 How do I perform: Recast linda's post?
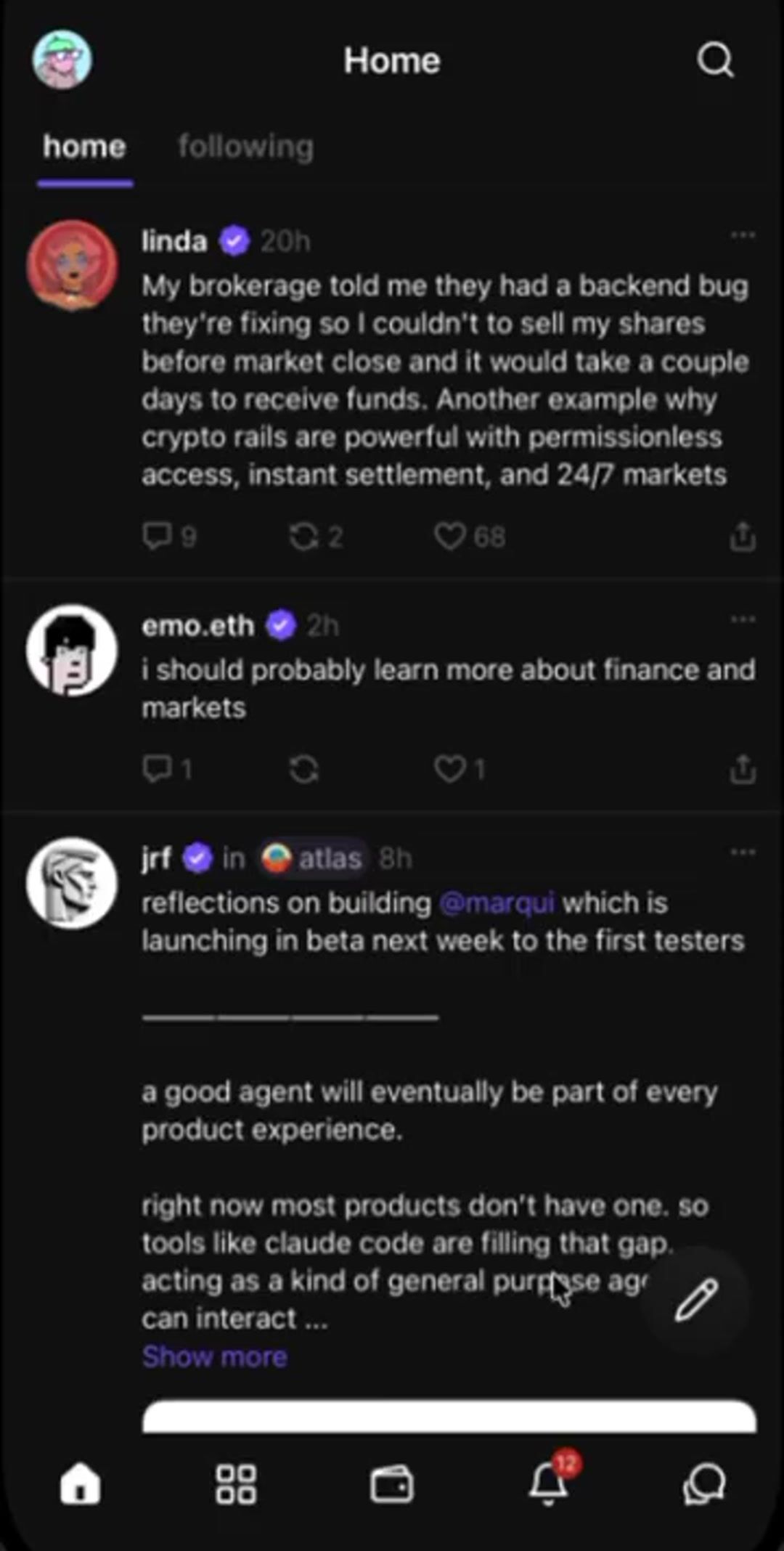click(303, 537)
